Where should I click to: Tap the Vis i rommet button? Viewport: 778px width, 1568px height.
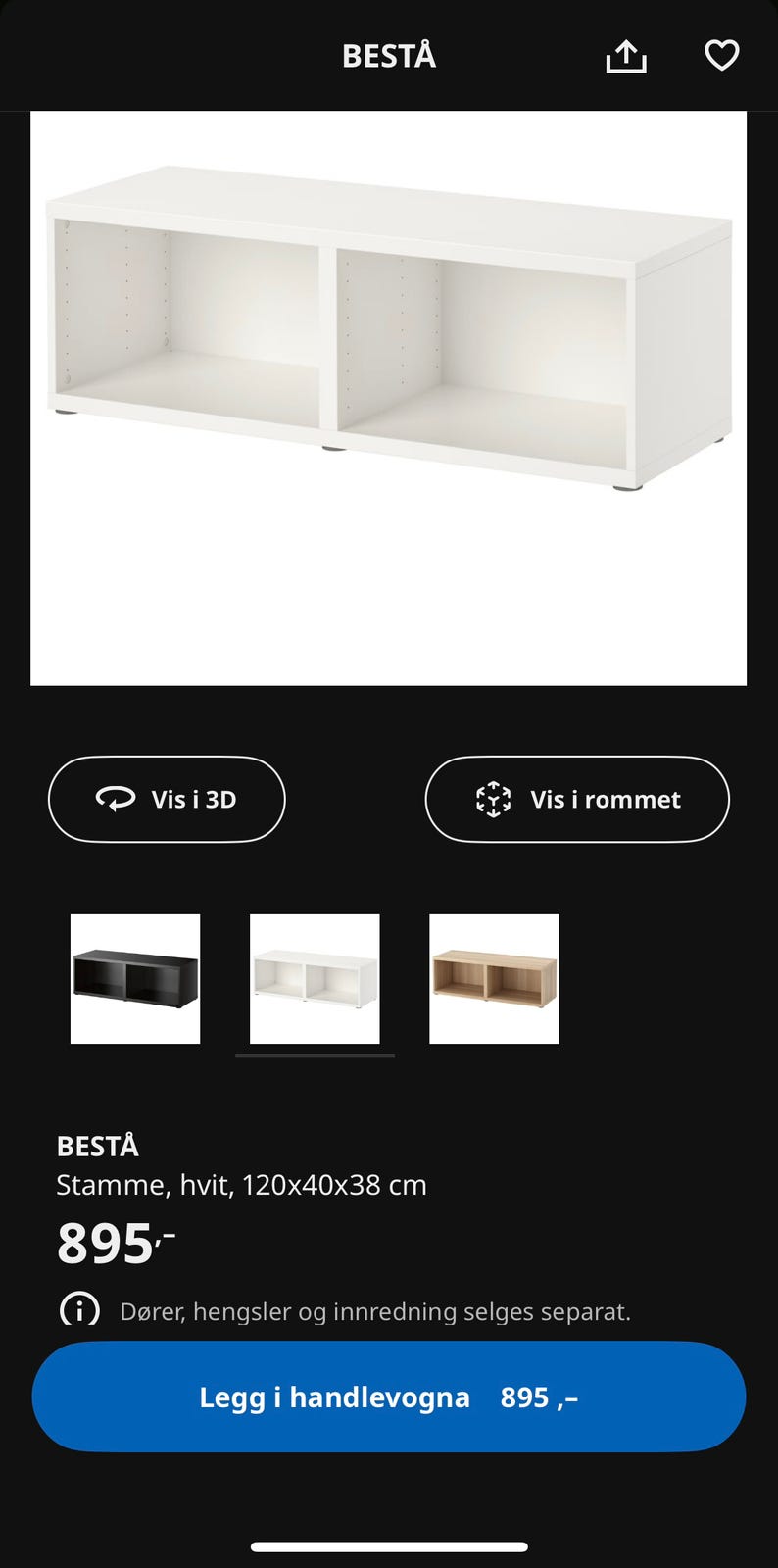click(577, 799)
